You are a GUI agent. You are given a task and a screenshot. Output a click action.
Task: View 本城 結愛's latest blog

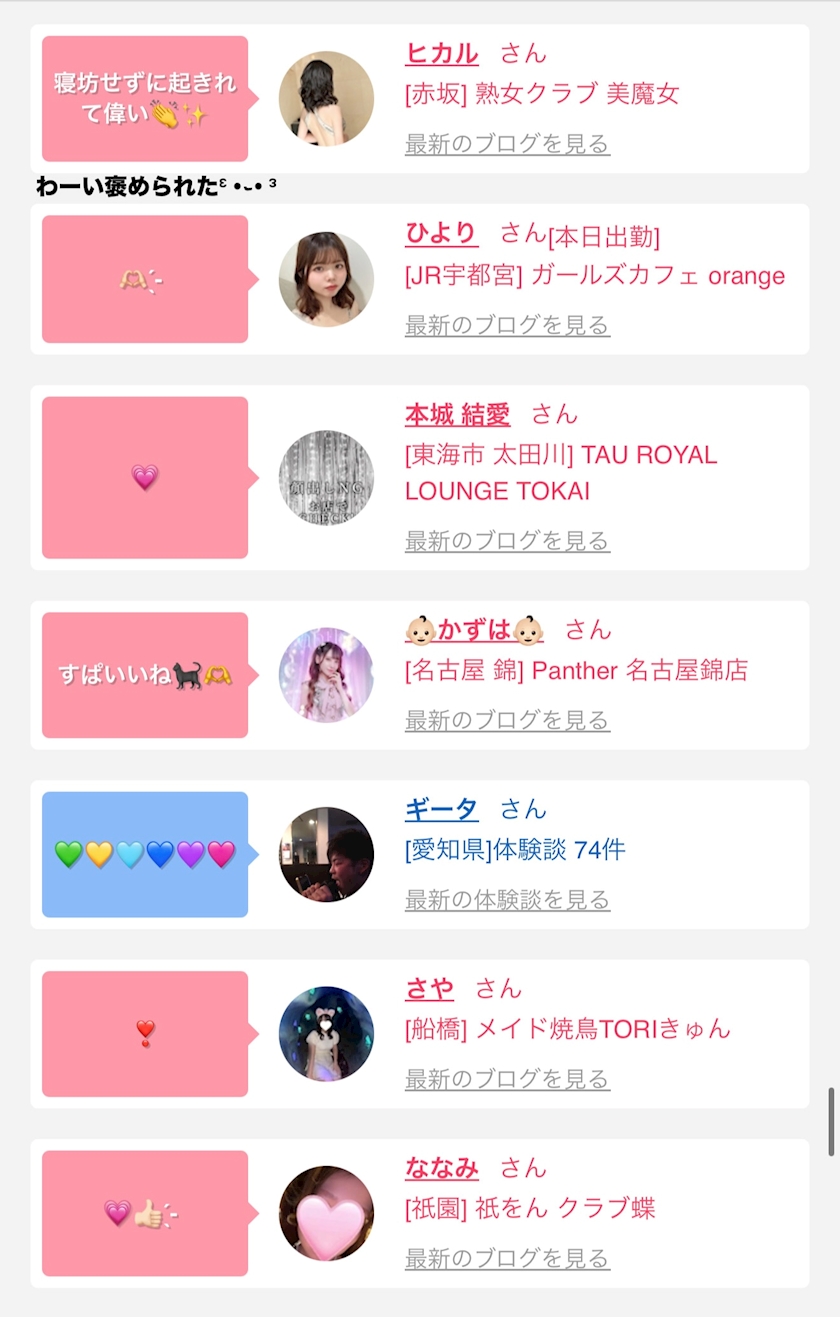507,541
